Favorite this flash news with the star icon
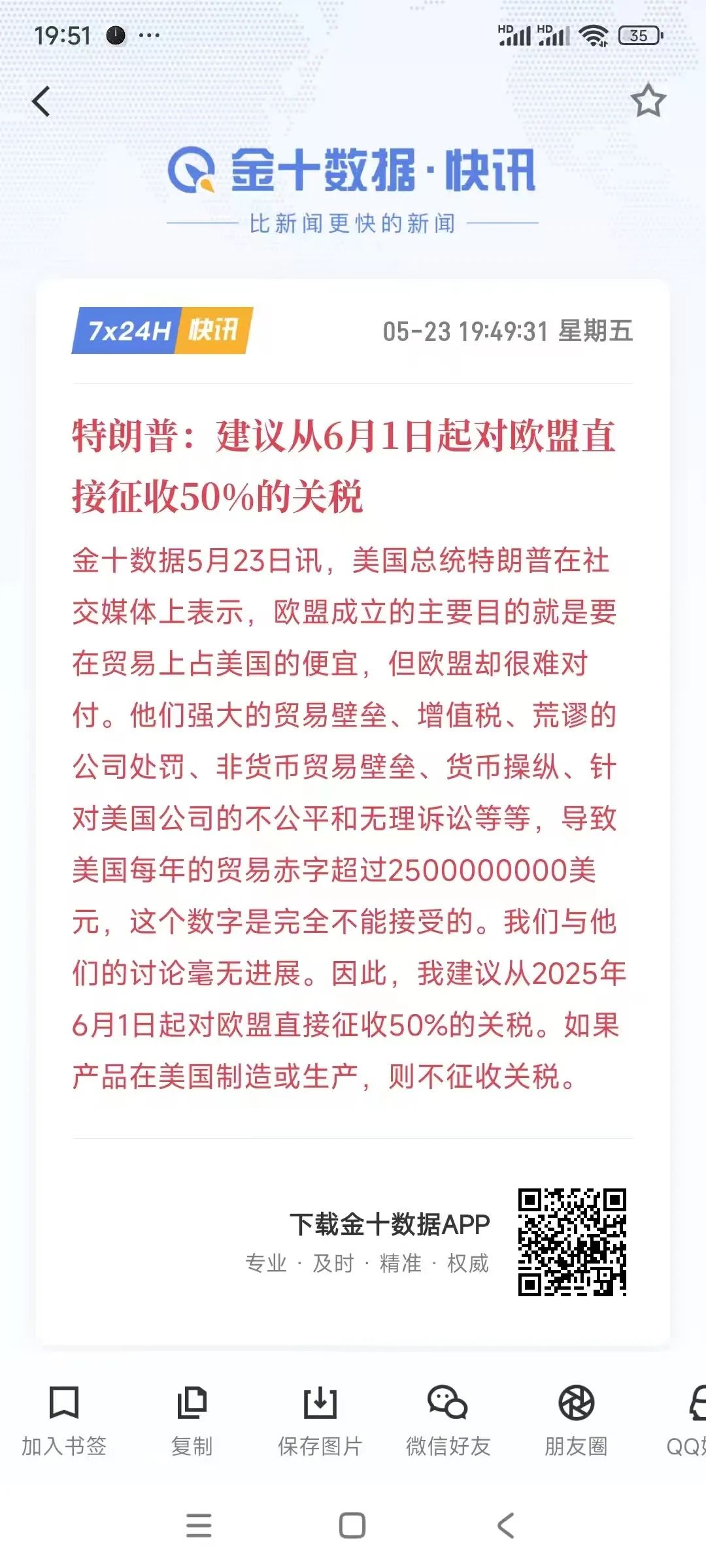The width and height of the screenshot is (706, 1568). pyautogui.click(x=648, y=101)
